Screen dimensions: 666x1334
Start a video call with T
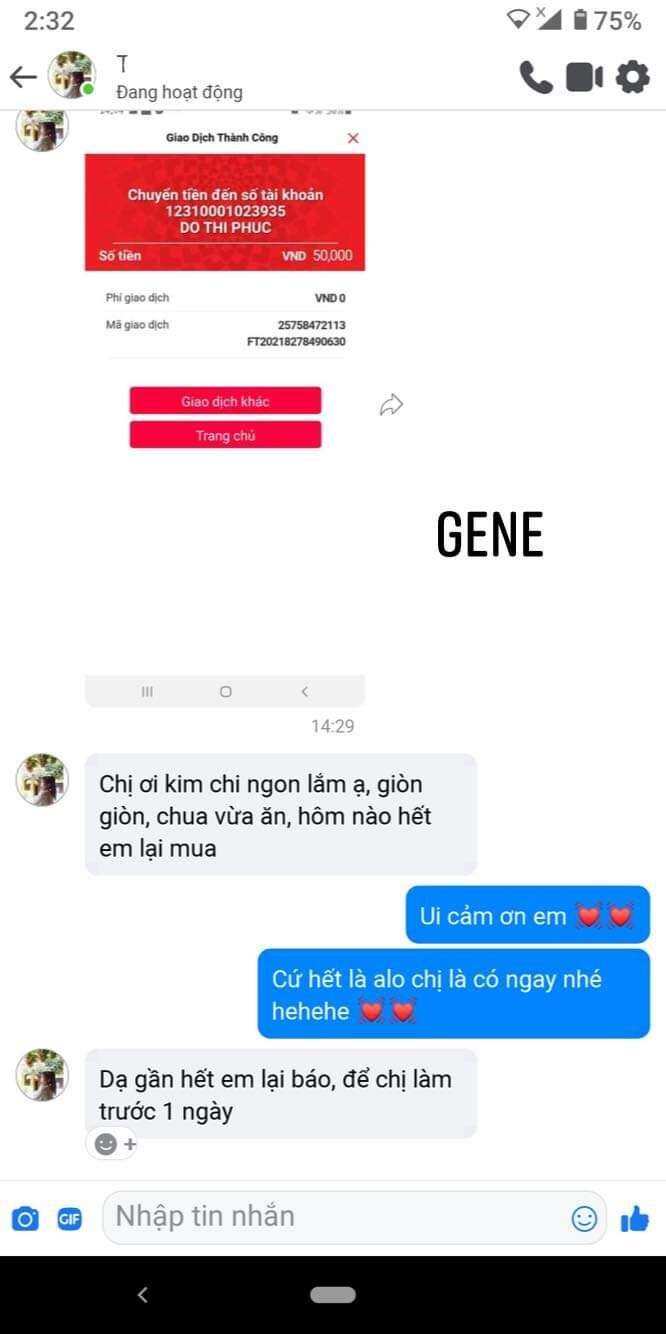(x=584, y=77)
